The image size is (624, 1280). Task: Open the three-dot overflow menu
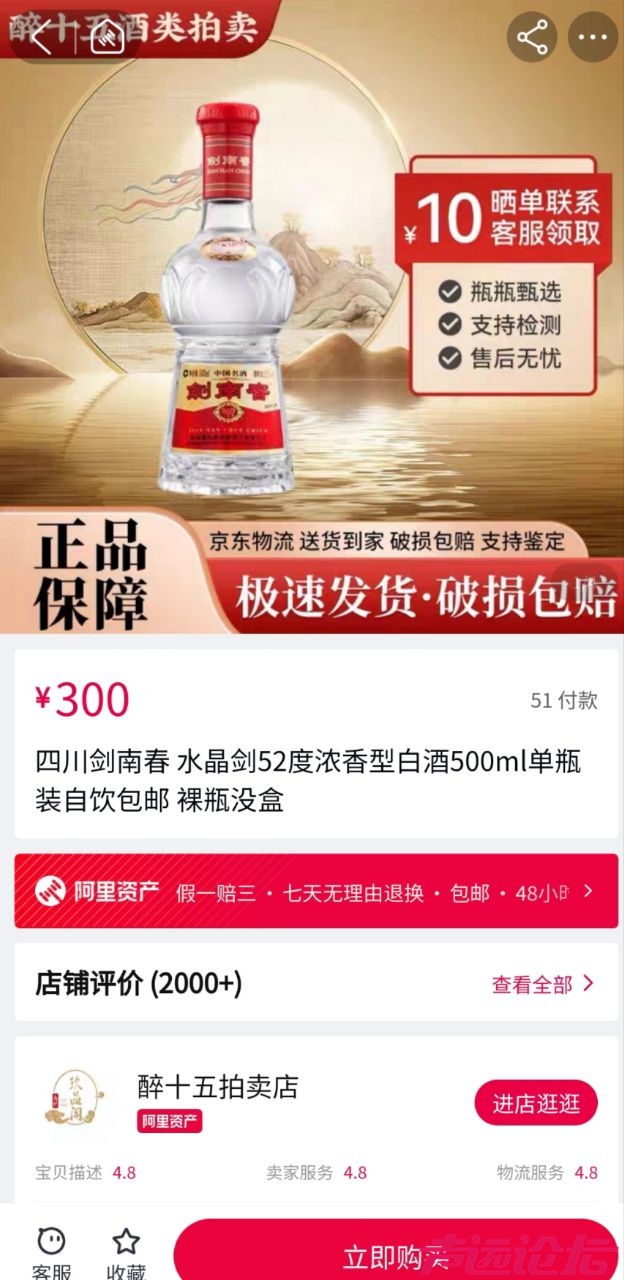pos(593,39)
